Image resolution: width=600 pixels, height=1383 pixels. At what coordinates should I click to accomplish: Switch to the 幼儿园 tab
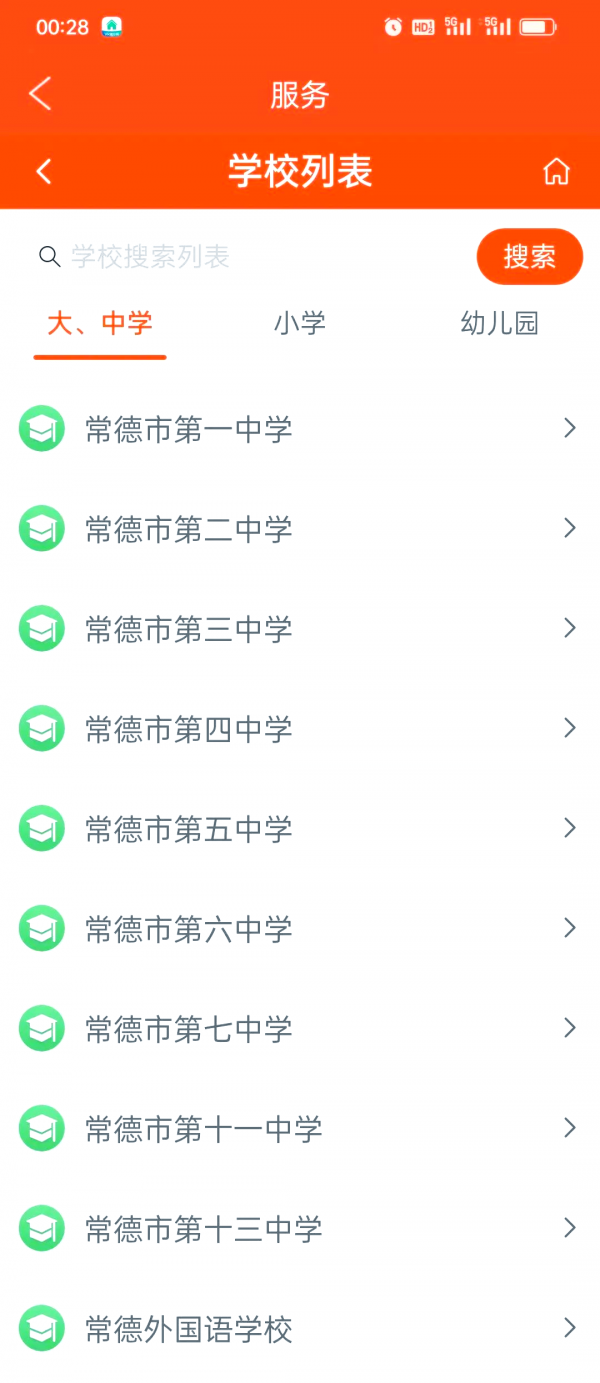coord(499,324)
